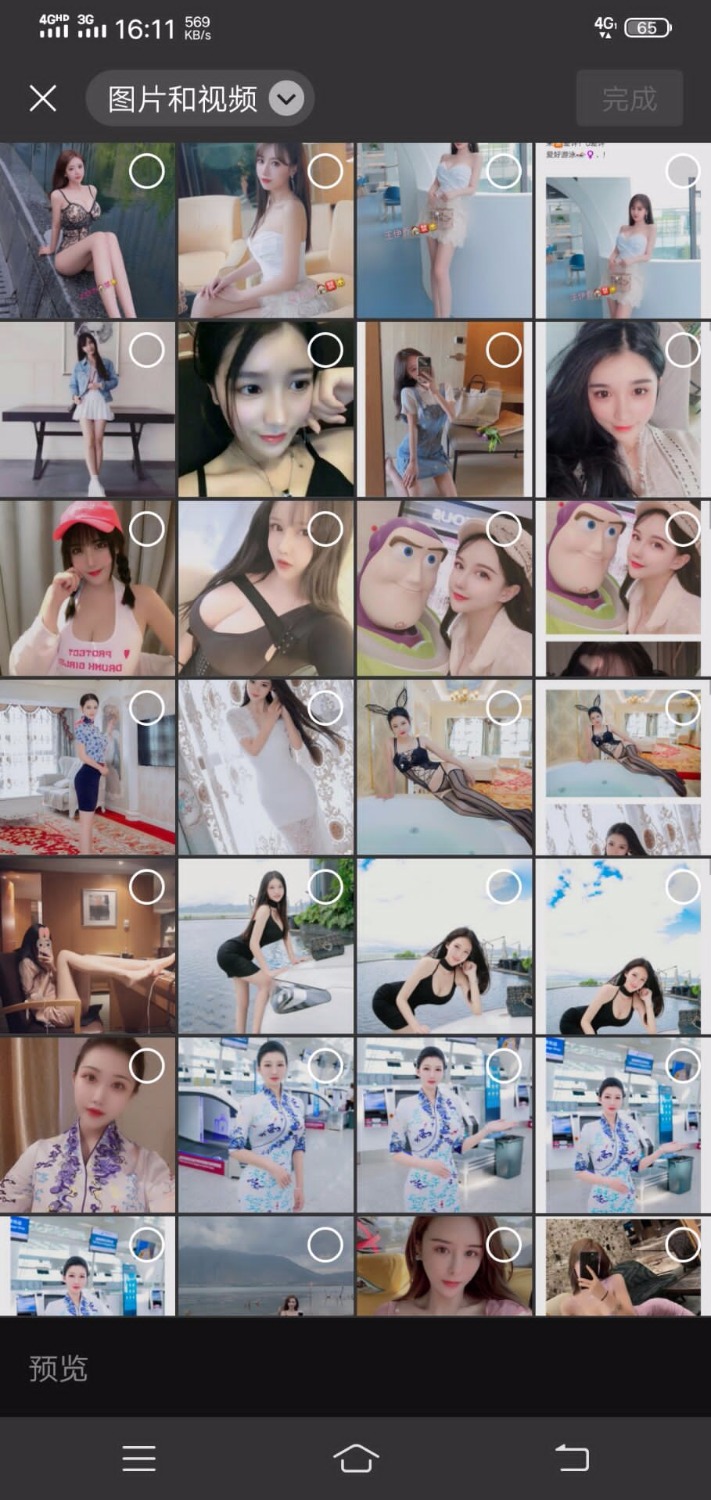Viewport: 711px width, 1500px height.
Task: Select the mirror selfie in denim dress
Action: (x=504, y=350)
